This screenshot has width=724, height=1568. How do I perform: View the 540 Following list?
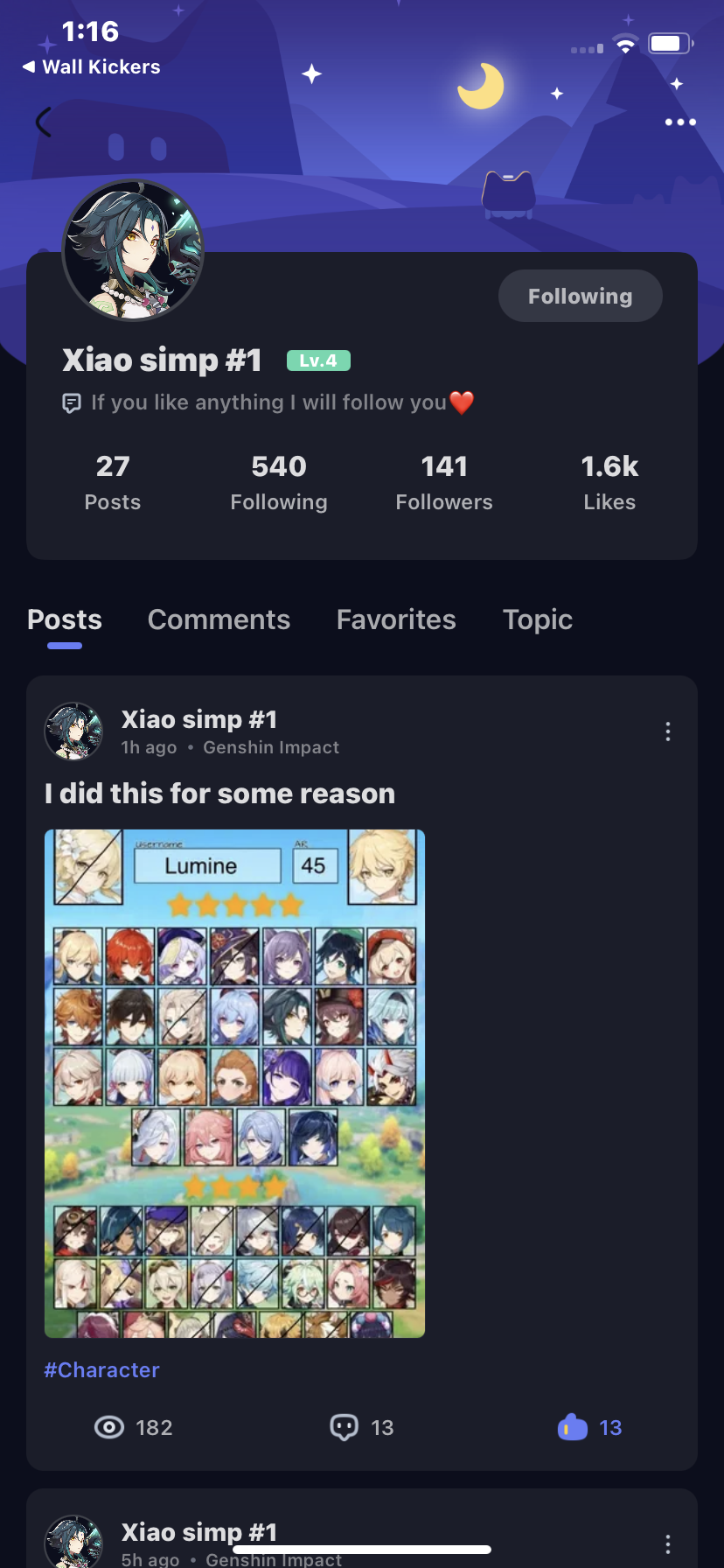[278, 481]
